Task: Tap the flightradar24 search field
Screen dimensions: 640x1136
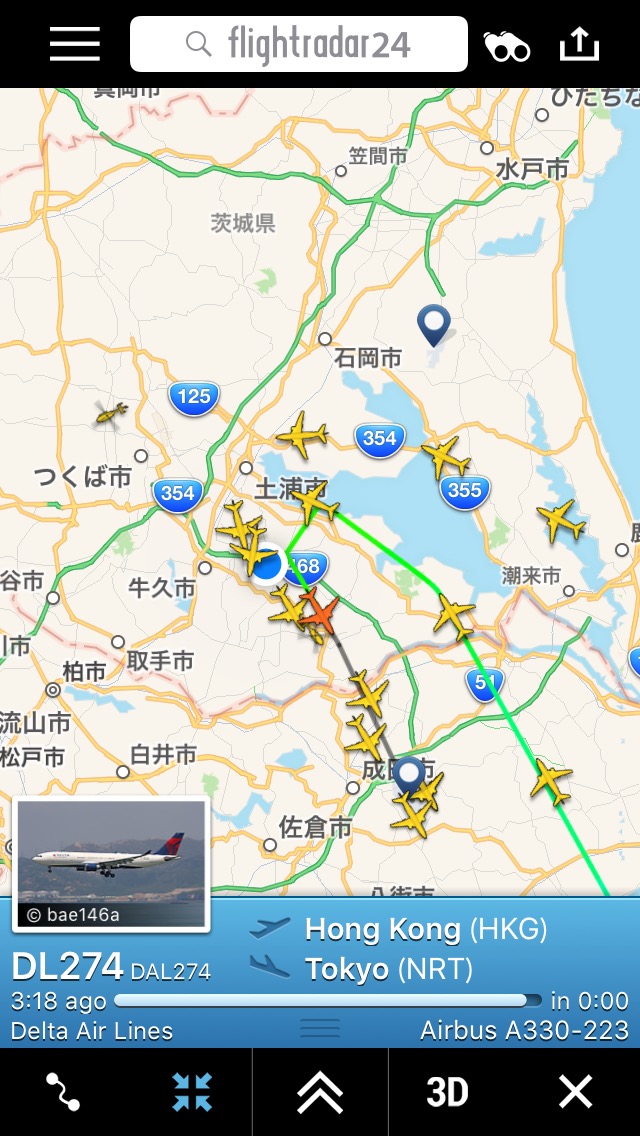Action: 299,44
